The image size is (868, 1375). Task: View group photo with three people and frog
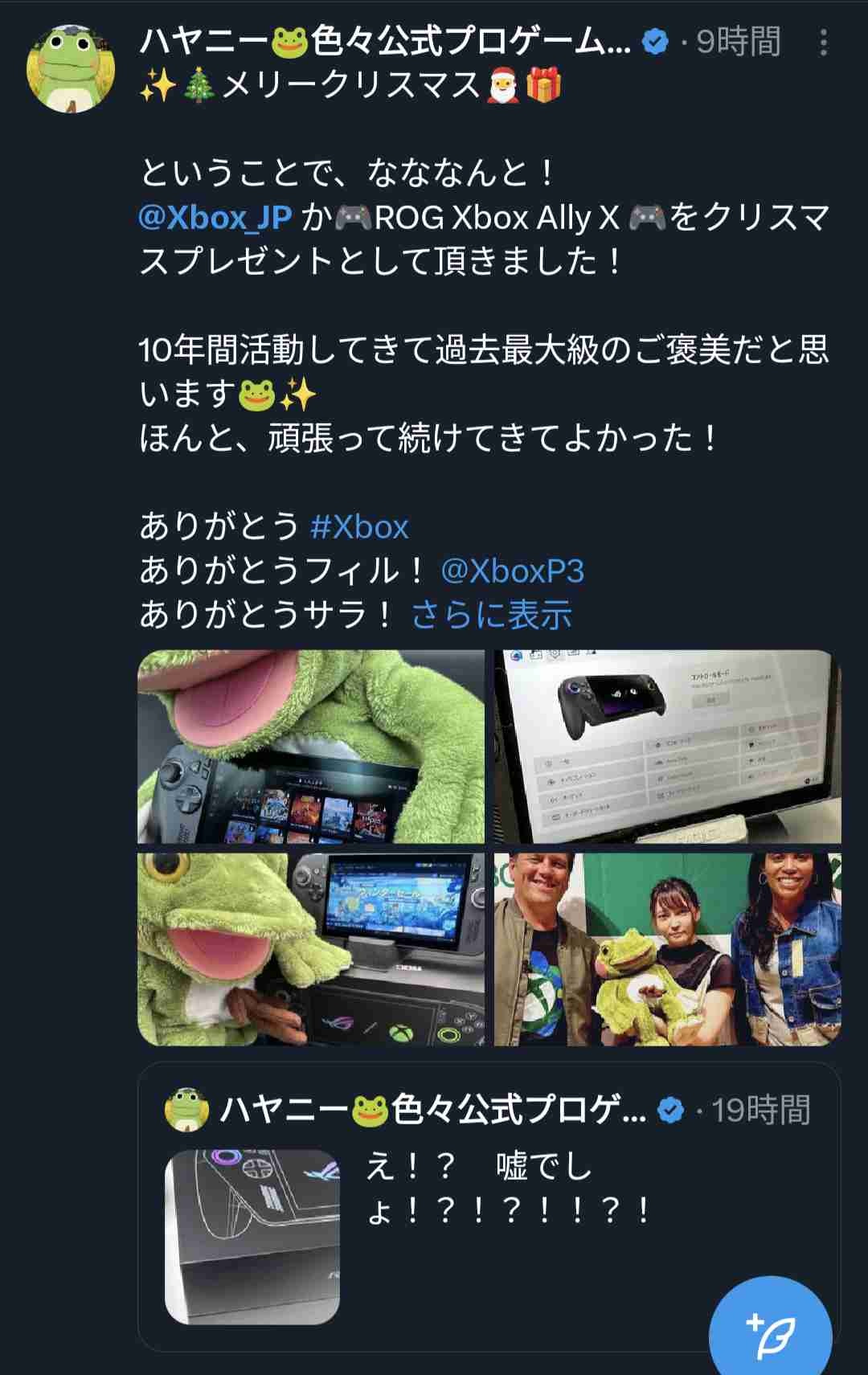tap(667, 949)
